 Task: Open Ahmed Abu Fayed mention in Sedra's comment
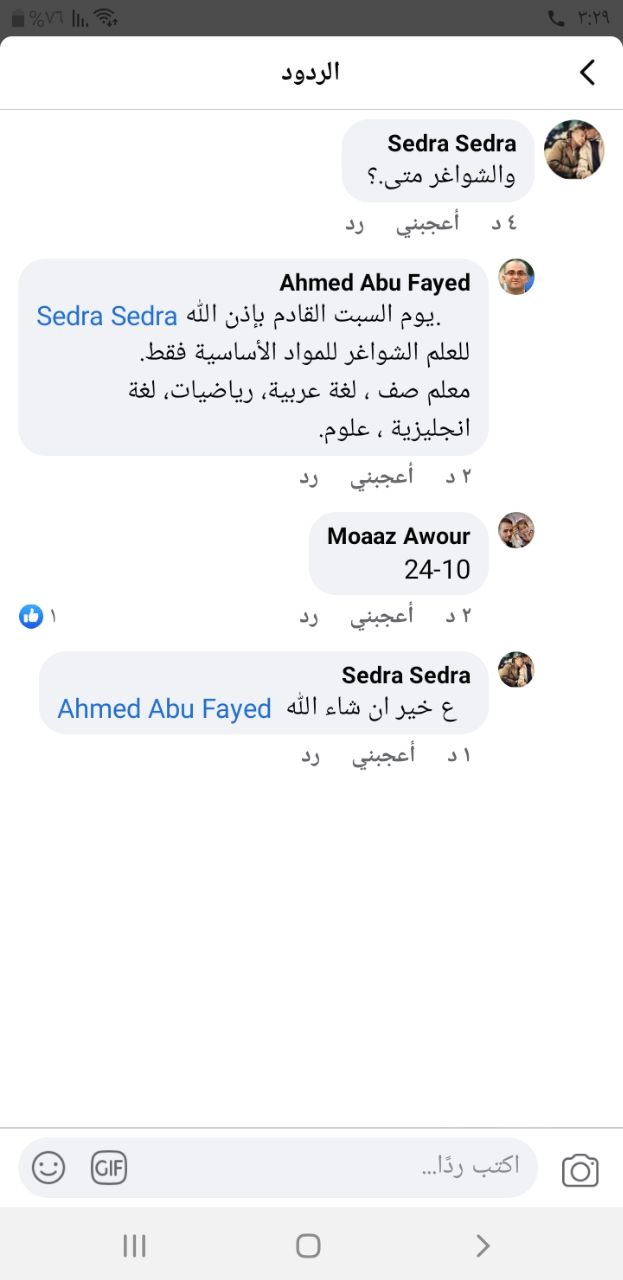click(x=165, y=709)
